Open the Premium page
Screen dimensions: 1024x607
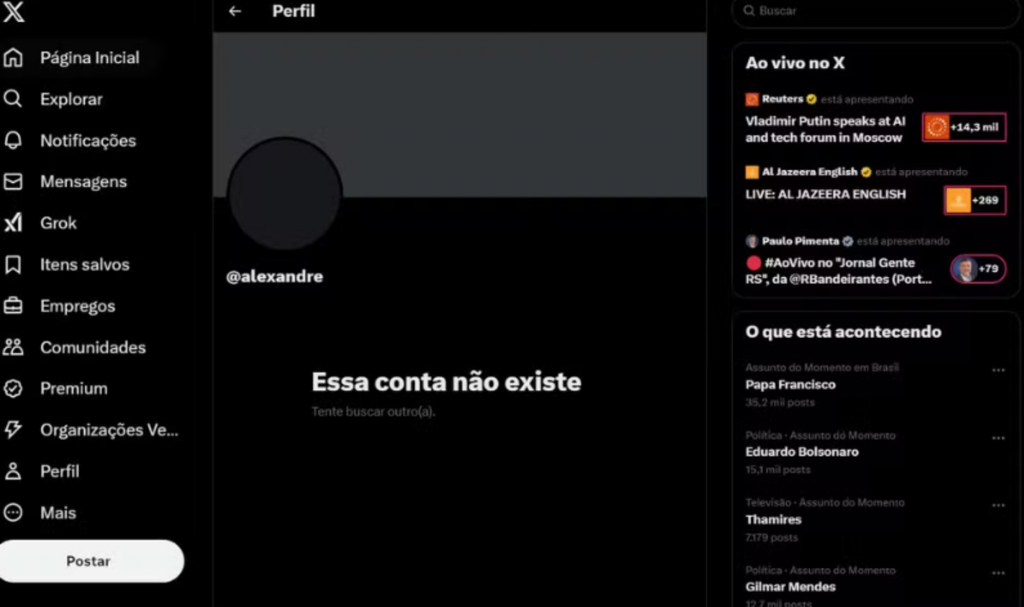[x=73, y=388]
